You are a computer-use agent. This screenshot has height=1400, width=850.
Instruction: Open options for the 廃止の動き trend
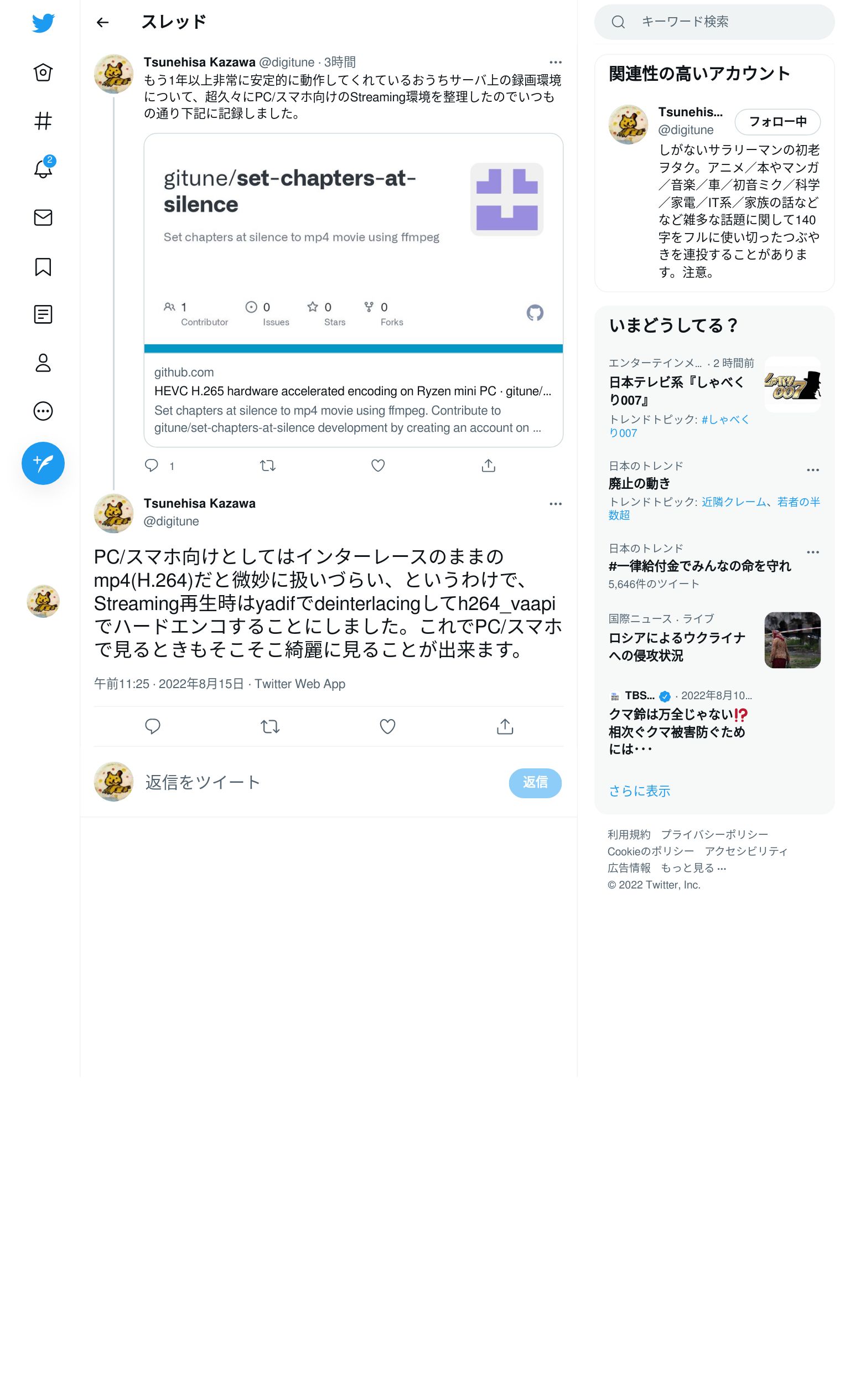812,469
